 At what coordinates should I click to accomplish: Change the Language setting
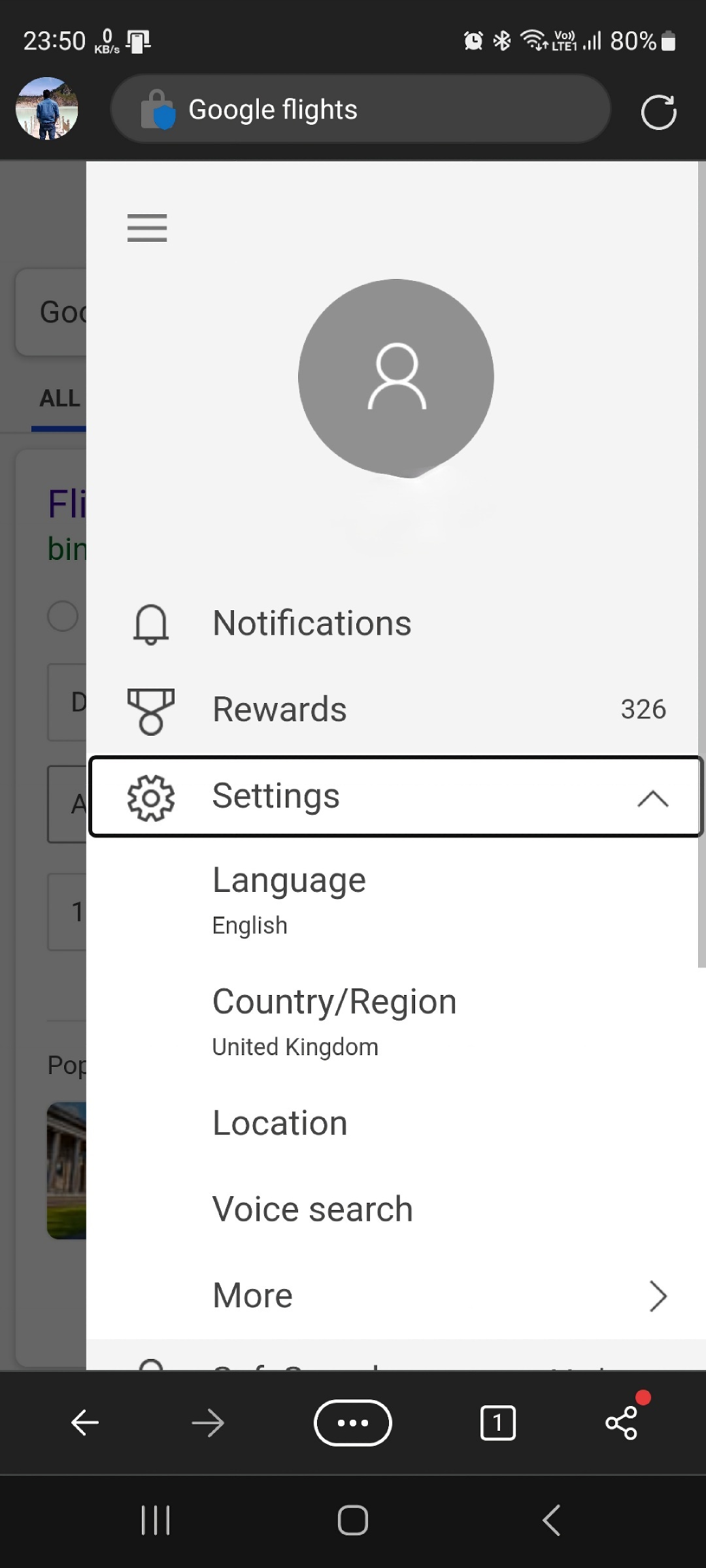click(x=289, y=900)
